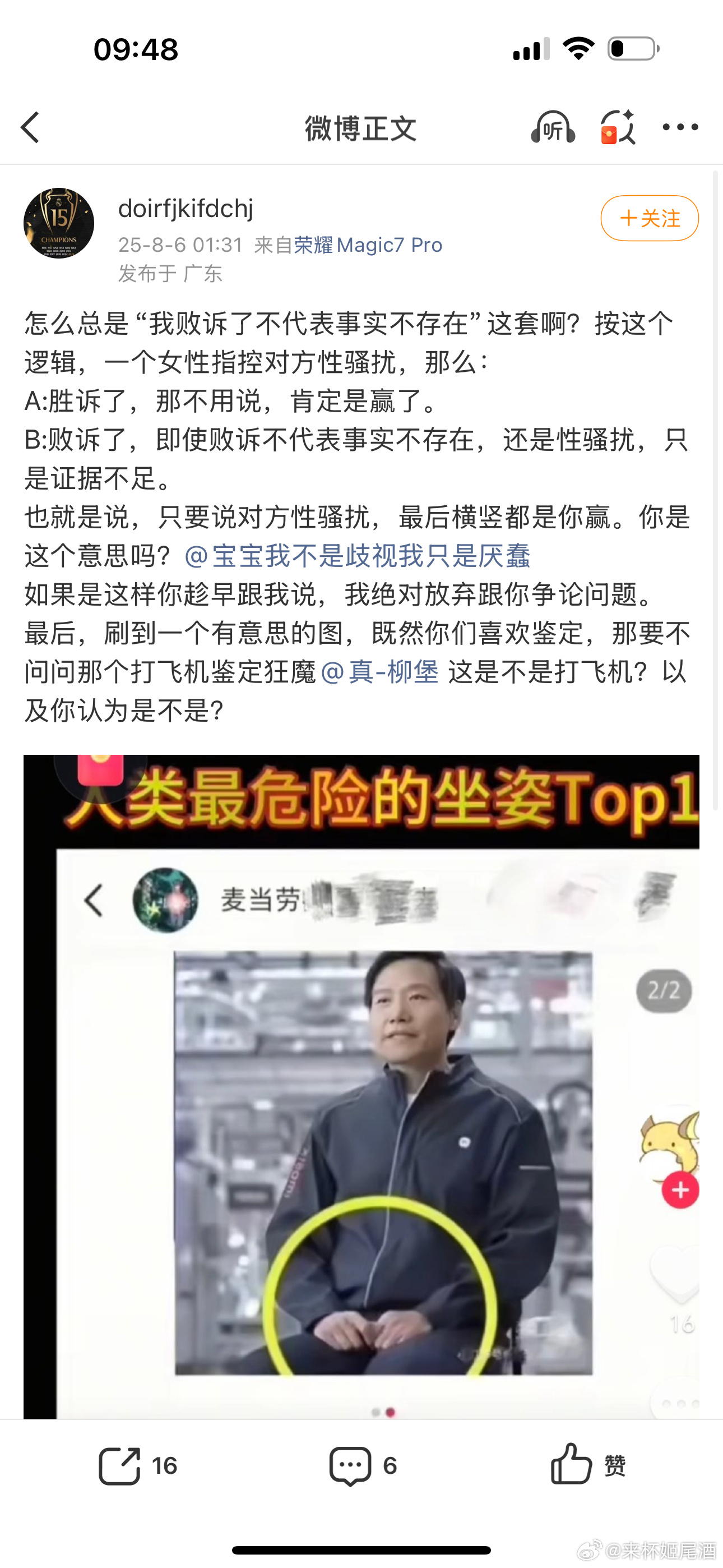The width and height of the screenshot is (723, 1568).
Task: Follow doirfjkifdchj with the 关注 button
Action: [x=650, y=219]
